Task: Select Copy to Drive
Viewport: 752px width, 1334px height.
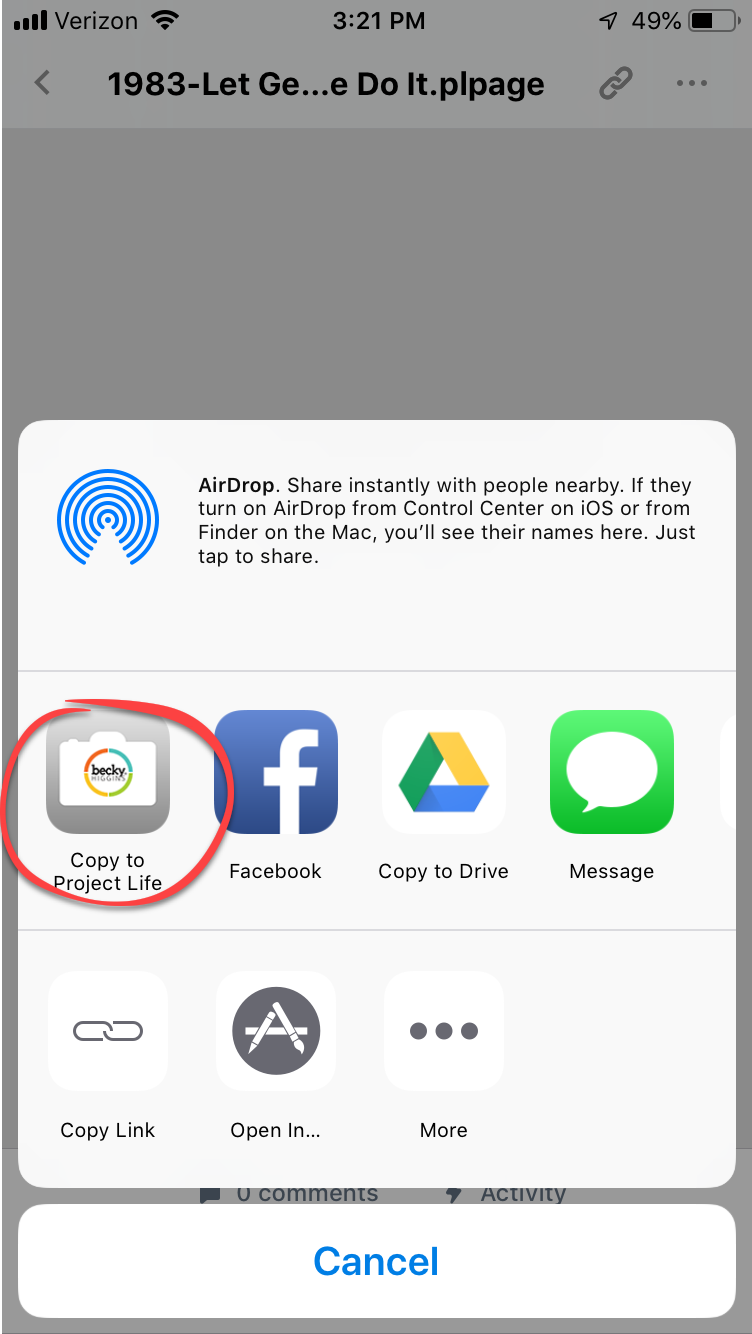Action: tap(443, 772)
